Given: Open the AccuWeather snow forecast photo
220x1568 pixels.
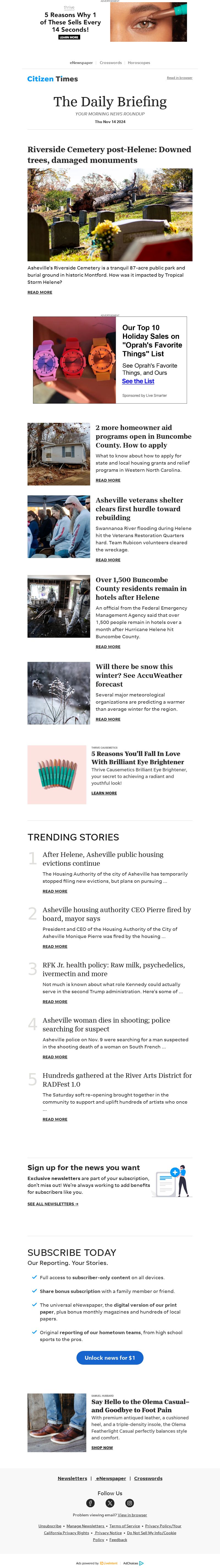Looking at the screenshot, I should 59,693.
